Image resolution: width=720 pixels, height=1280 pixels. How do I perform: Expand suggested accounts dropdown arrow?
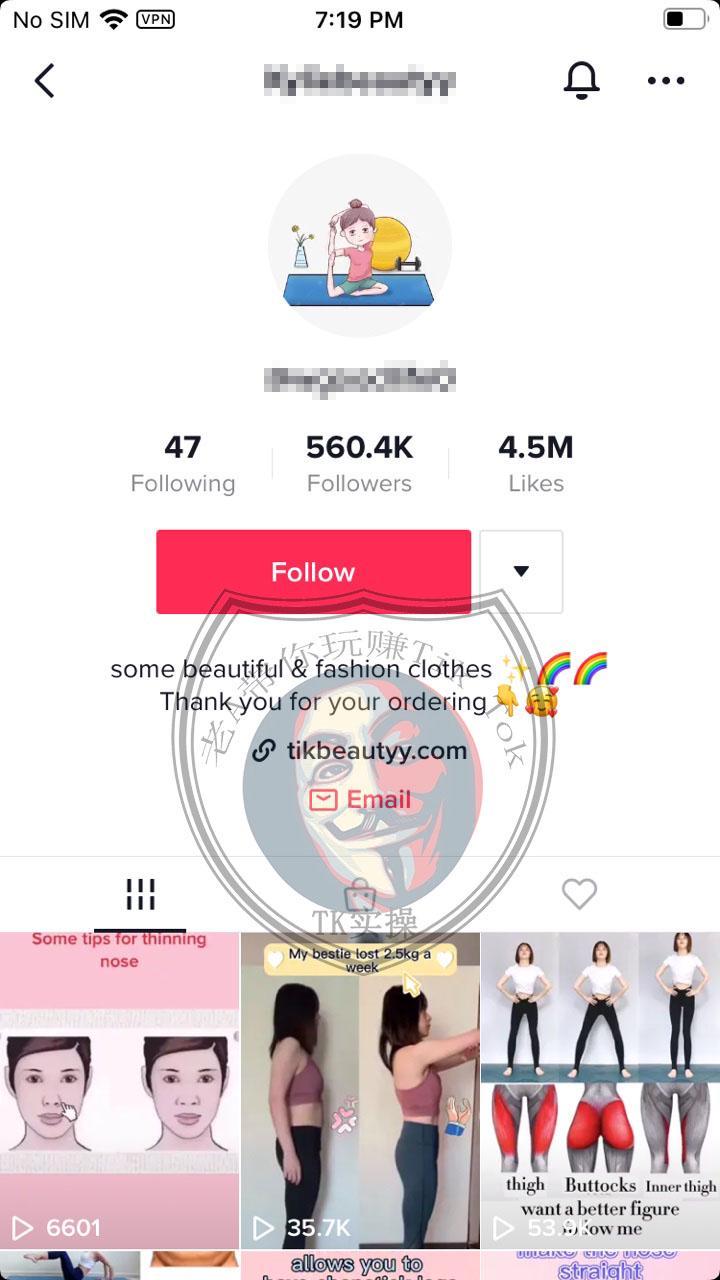coord(521,572)
